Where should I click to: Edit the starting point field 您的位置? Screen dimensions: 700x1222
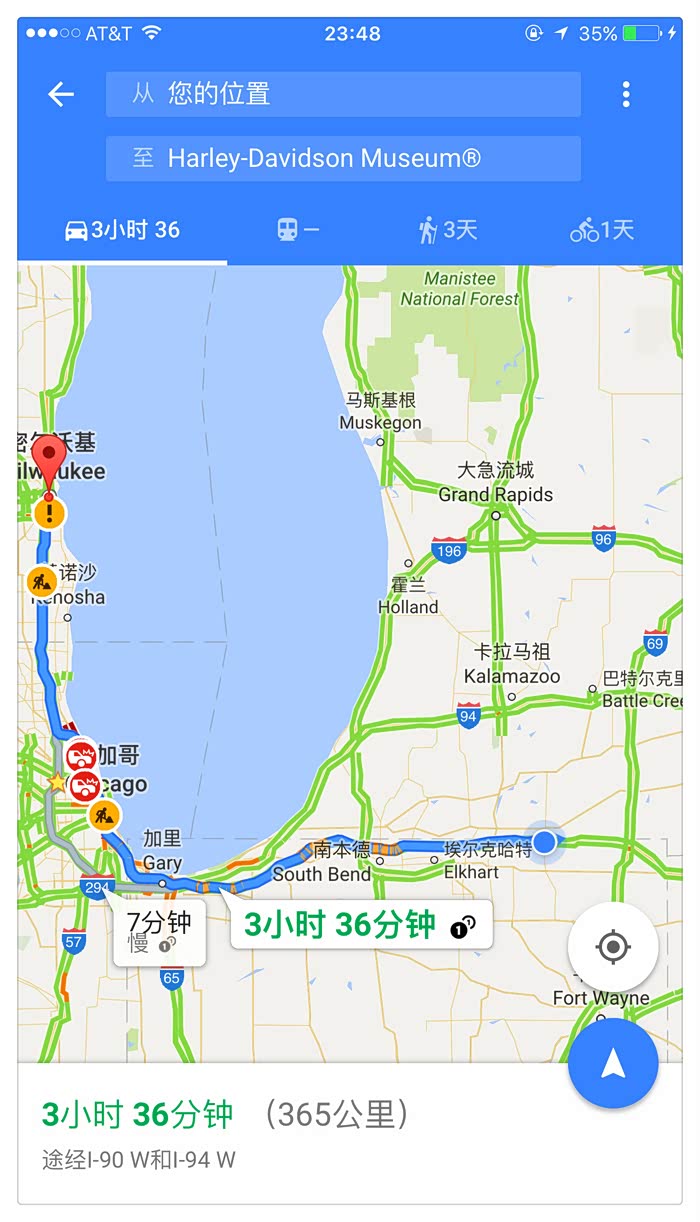pos(343,94)
